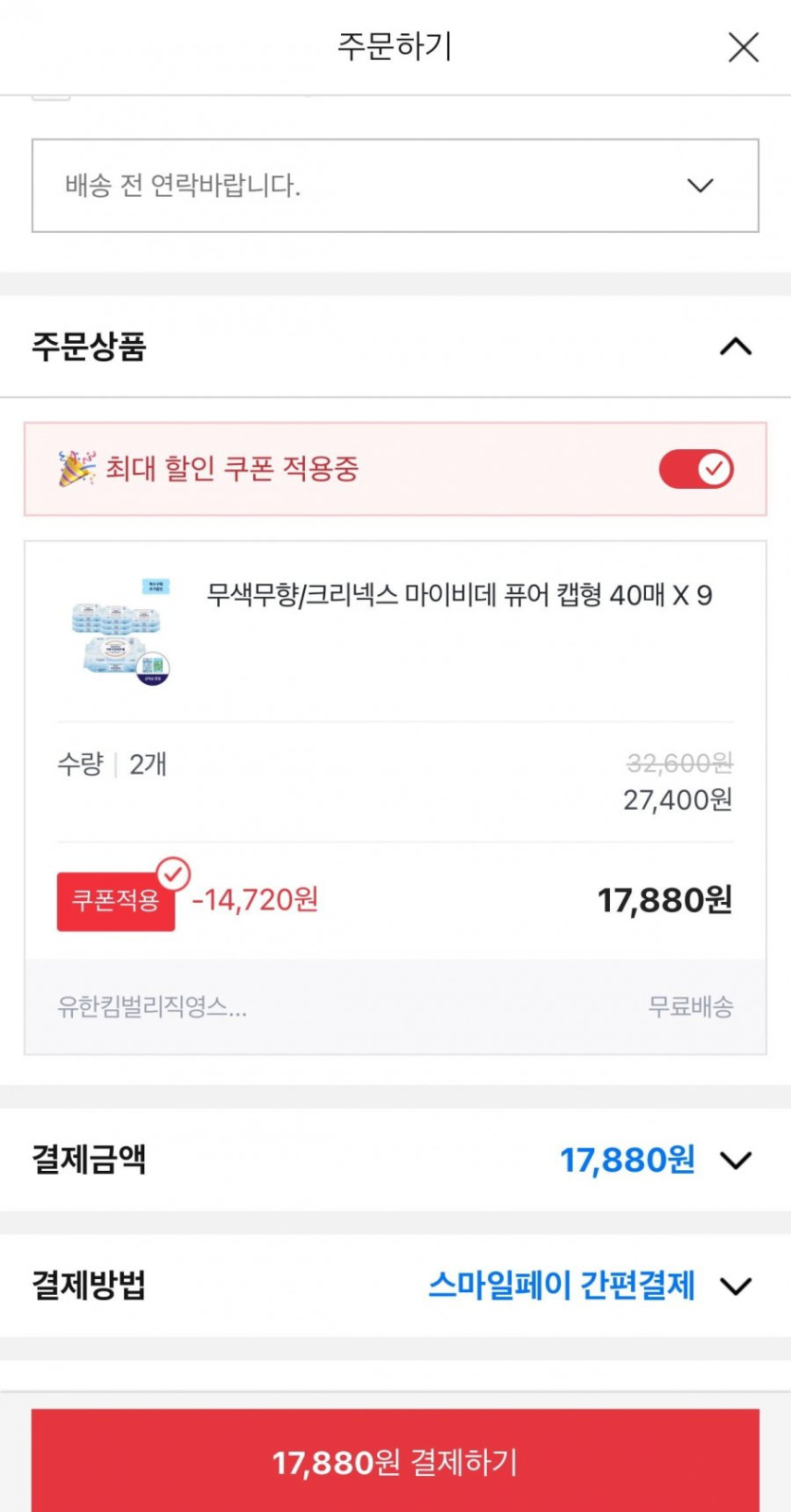Screen dimensions: 791x1512
Task: Expand the 결제금액 details
Action: click(x=735, y=1160)
